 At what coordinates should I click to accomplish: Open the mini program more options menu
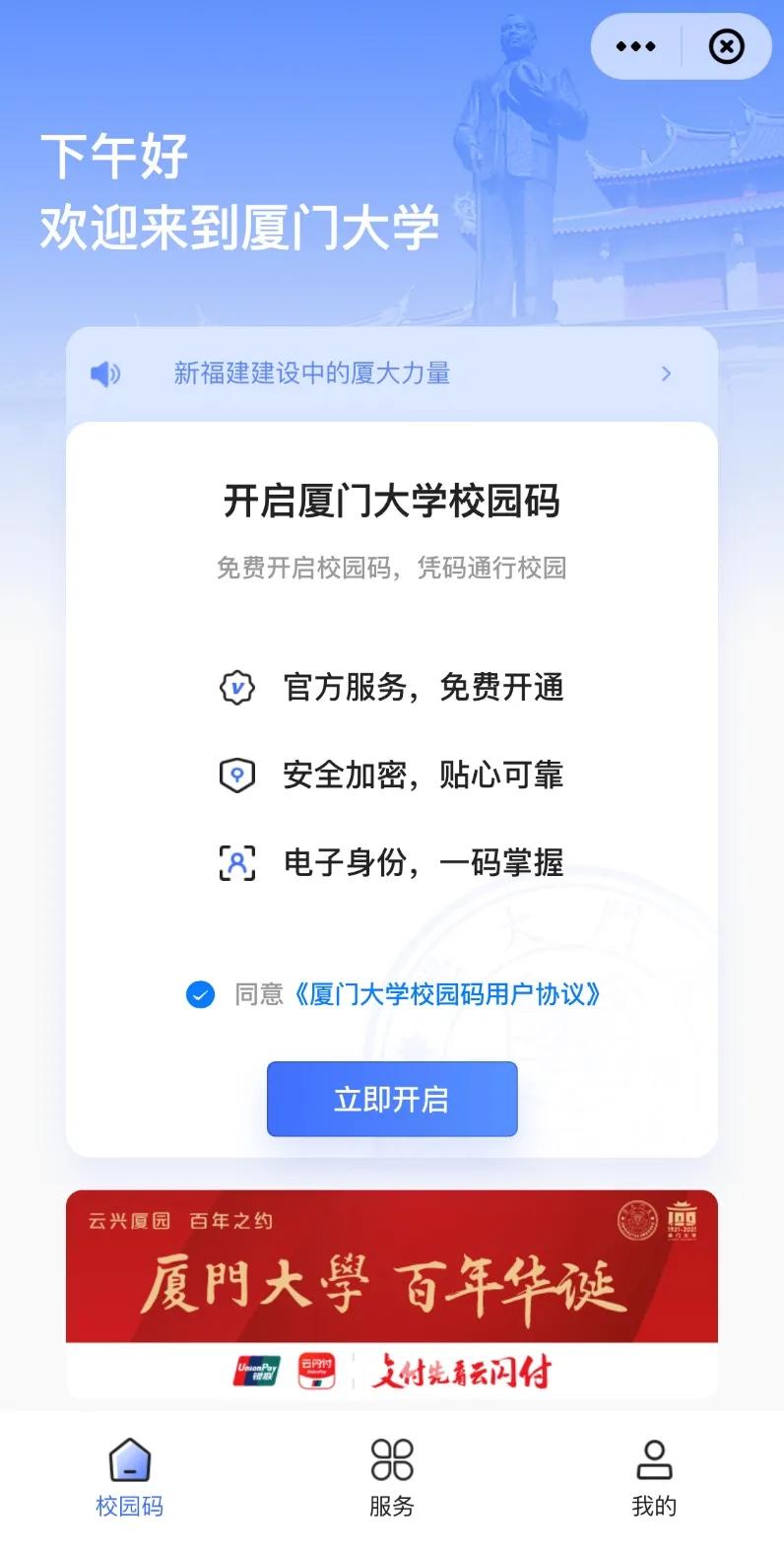point(636,46)
